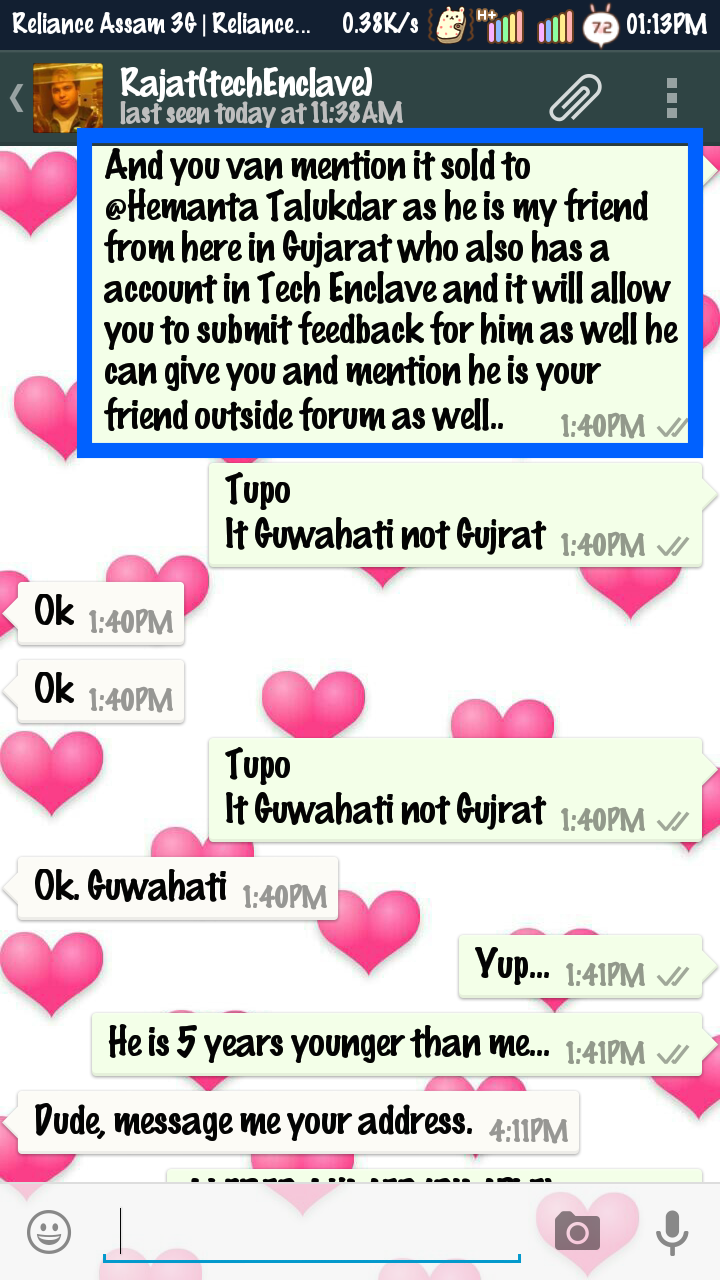
Task: Go back to the chat list
Action: pos(18,98)
